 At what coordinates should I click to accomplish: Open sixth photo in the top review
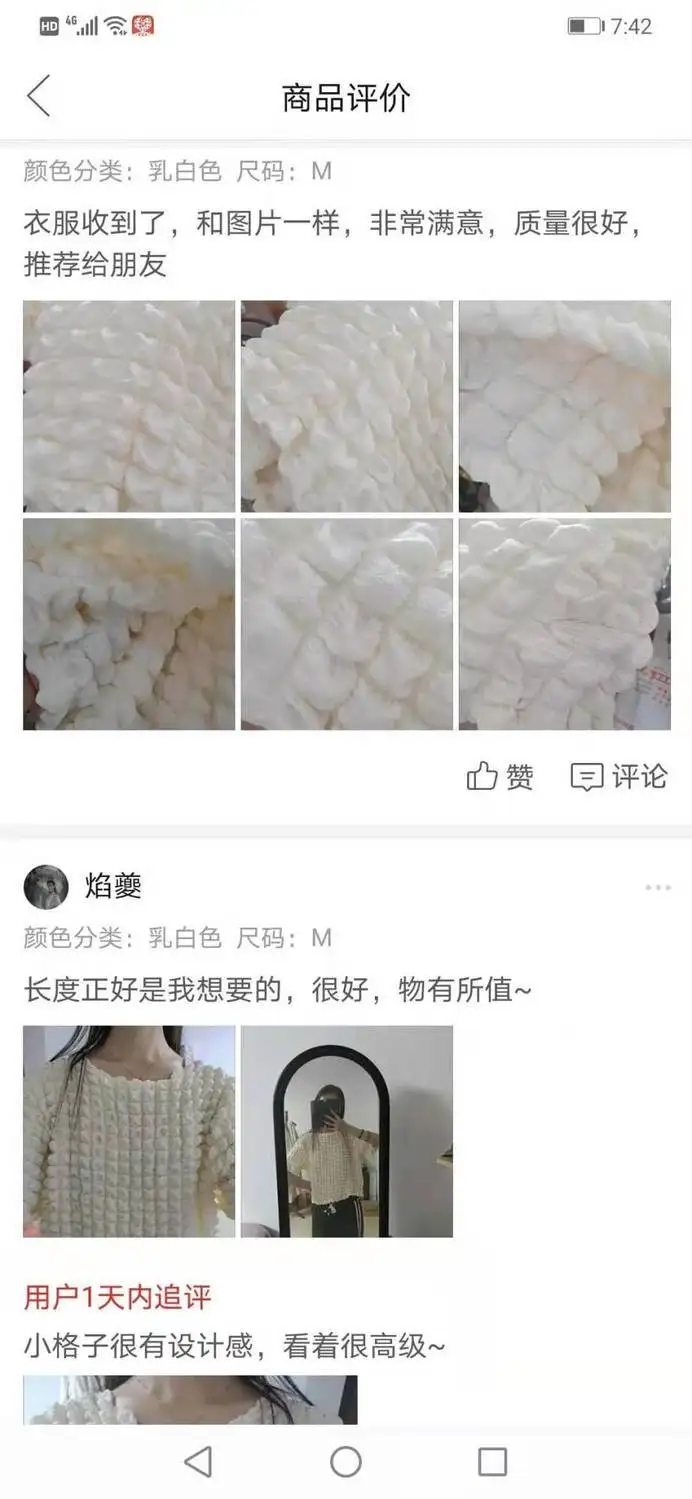click(x=564, y=623)
